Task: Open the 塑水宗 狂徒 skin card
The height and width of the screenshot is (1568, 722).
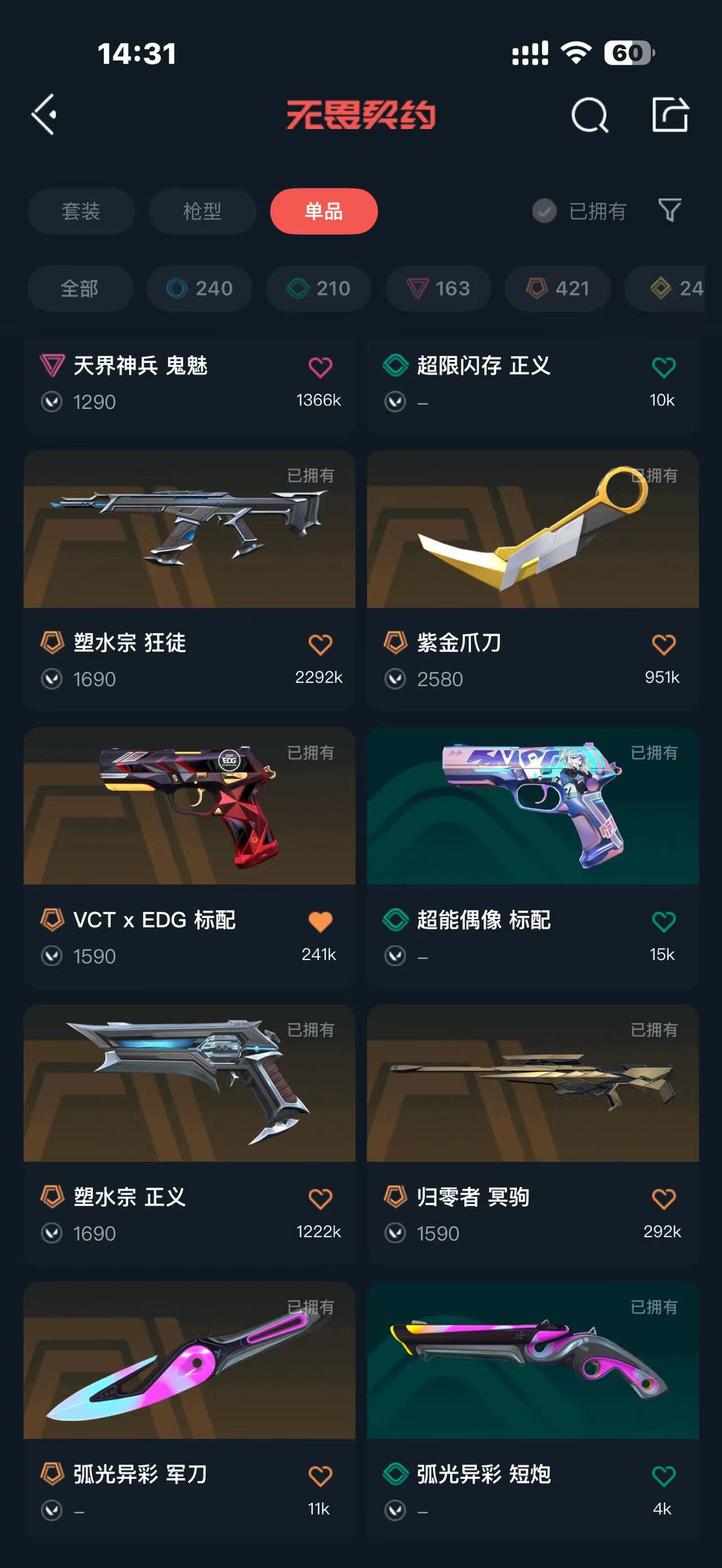Action: [190, 529]
